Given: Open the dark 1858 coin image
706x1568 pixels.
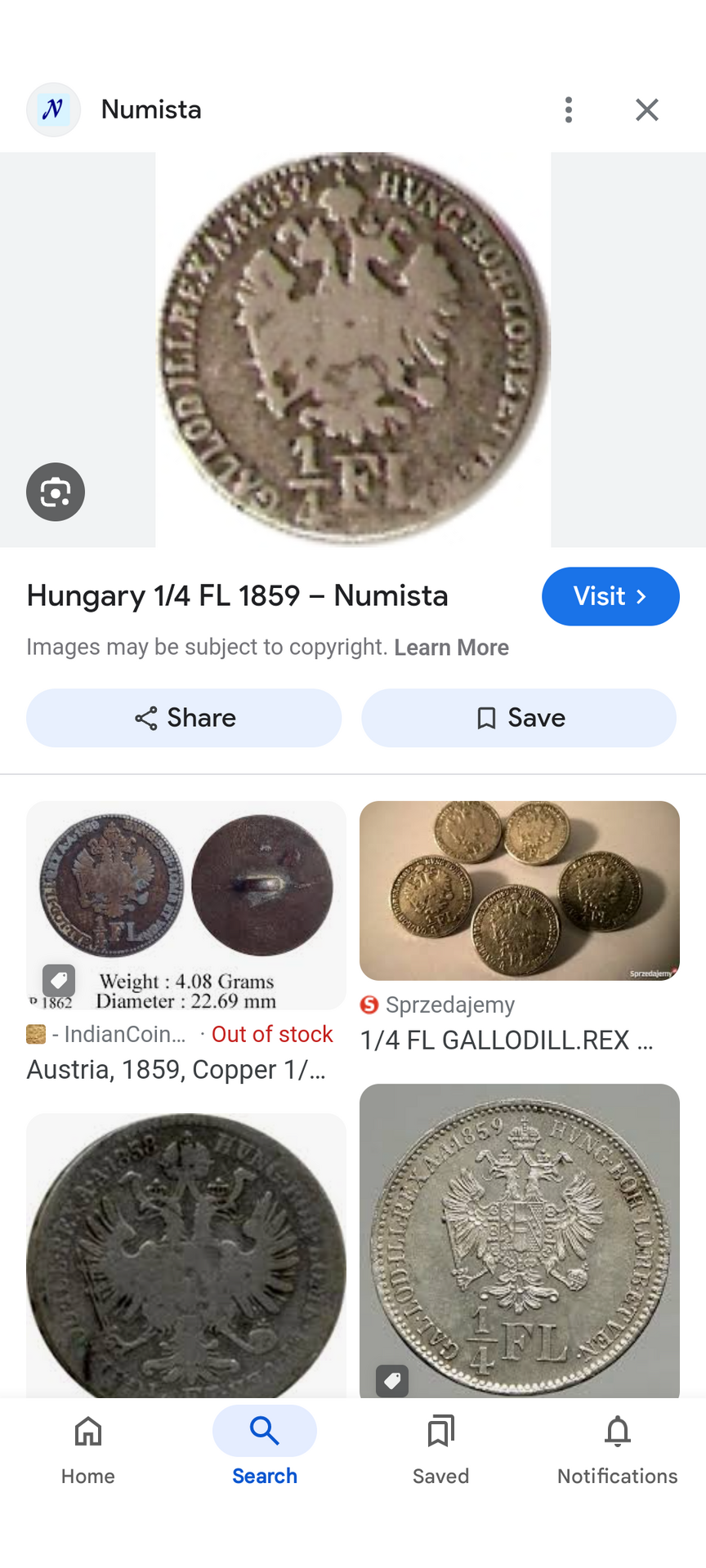Looking at the screenshot, I should pyautogui.click(x=186, y=1254).
